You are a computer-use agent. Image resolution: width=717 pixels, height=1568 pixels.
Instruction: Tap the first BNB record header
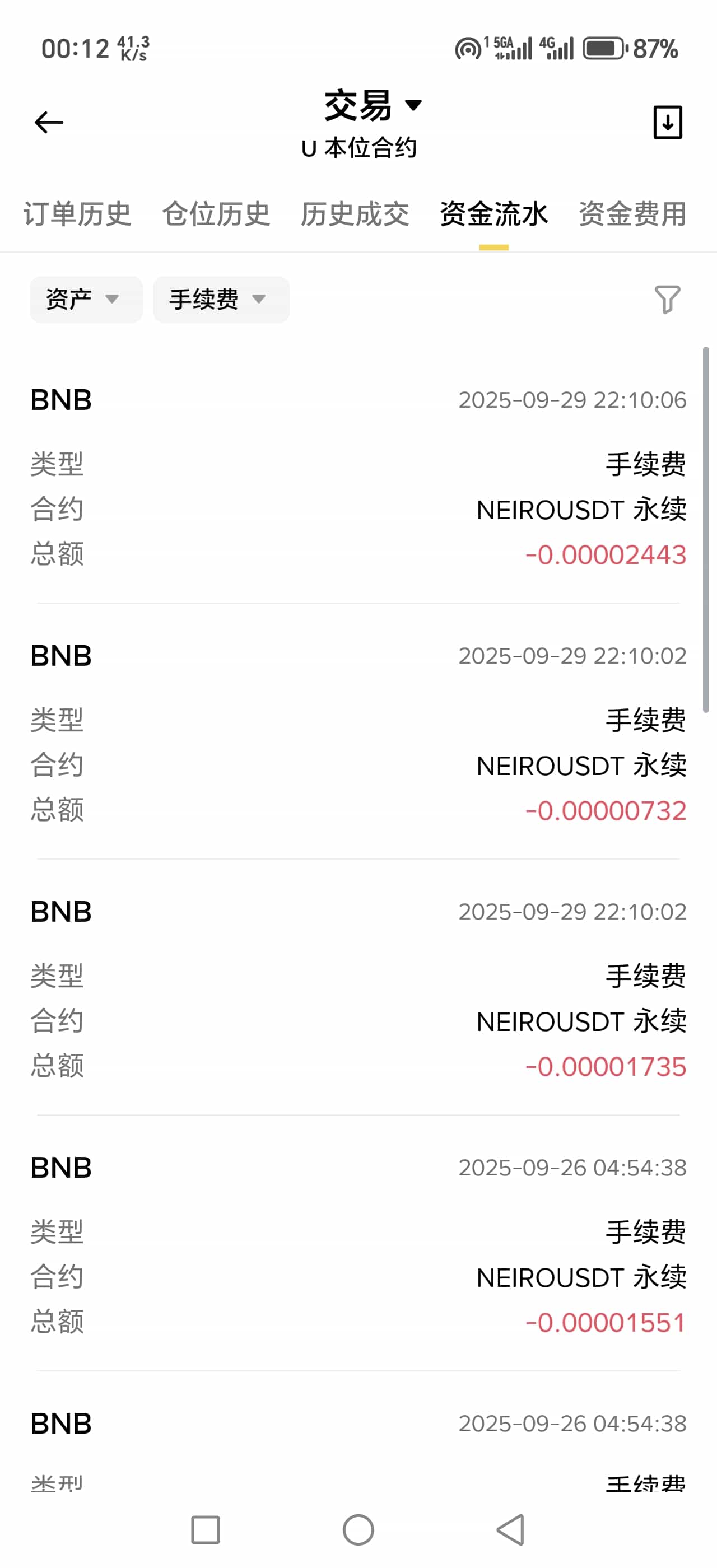60,400
